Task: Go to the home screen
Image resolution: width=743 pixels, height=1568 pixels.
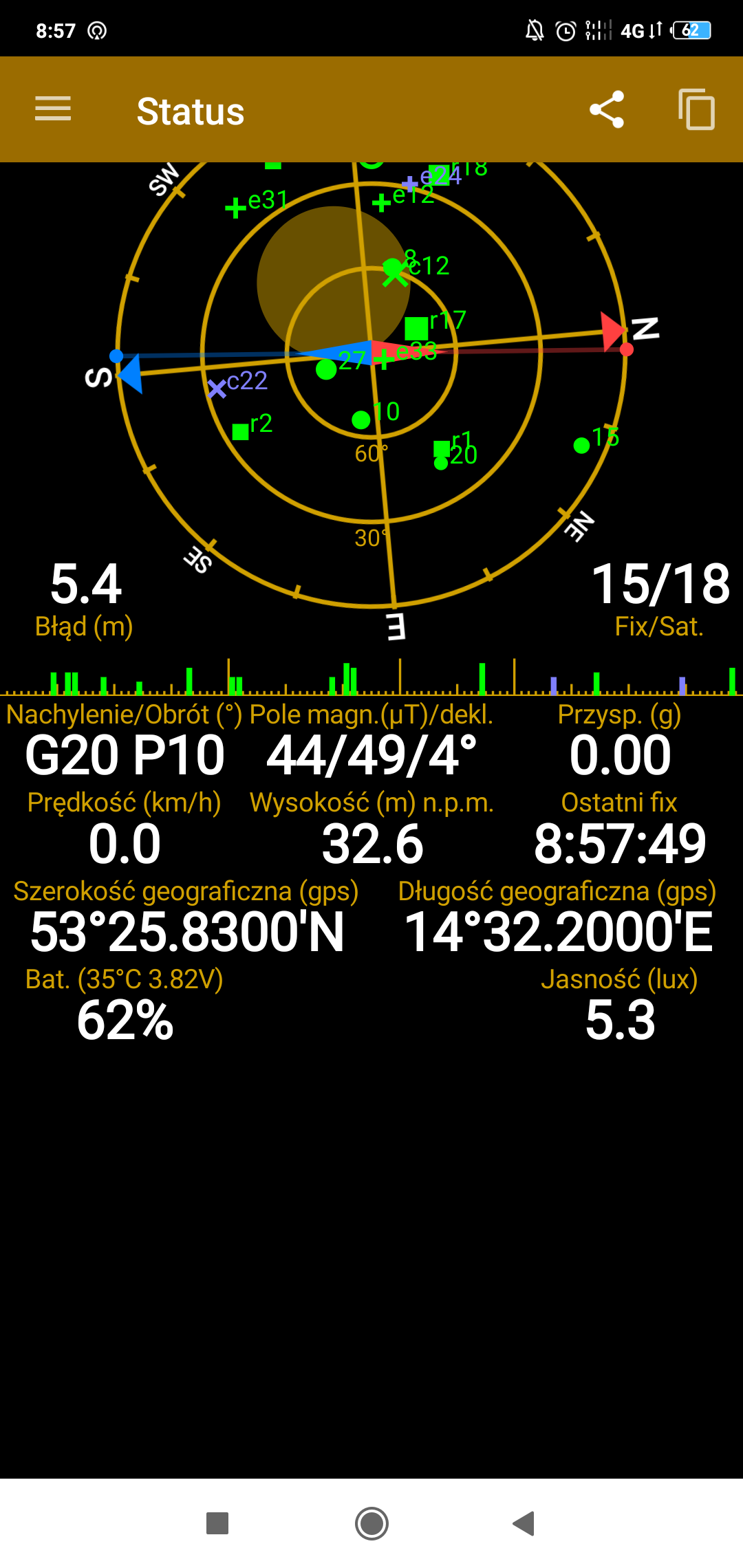Action: 371,1523
